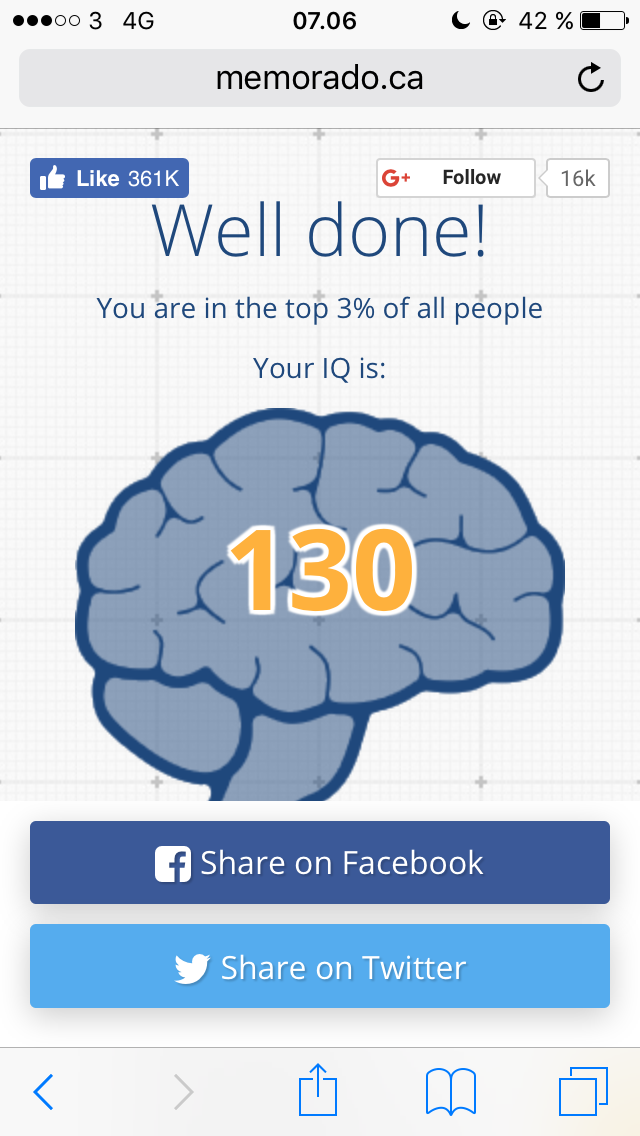Share the result on Twitter

click(320, 967)
